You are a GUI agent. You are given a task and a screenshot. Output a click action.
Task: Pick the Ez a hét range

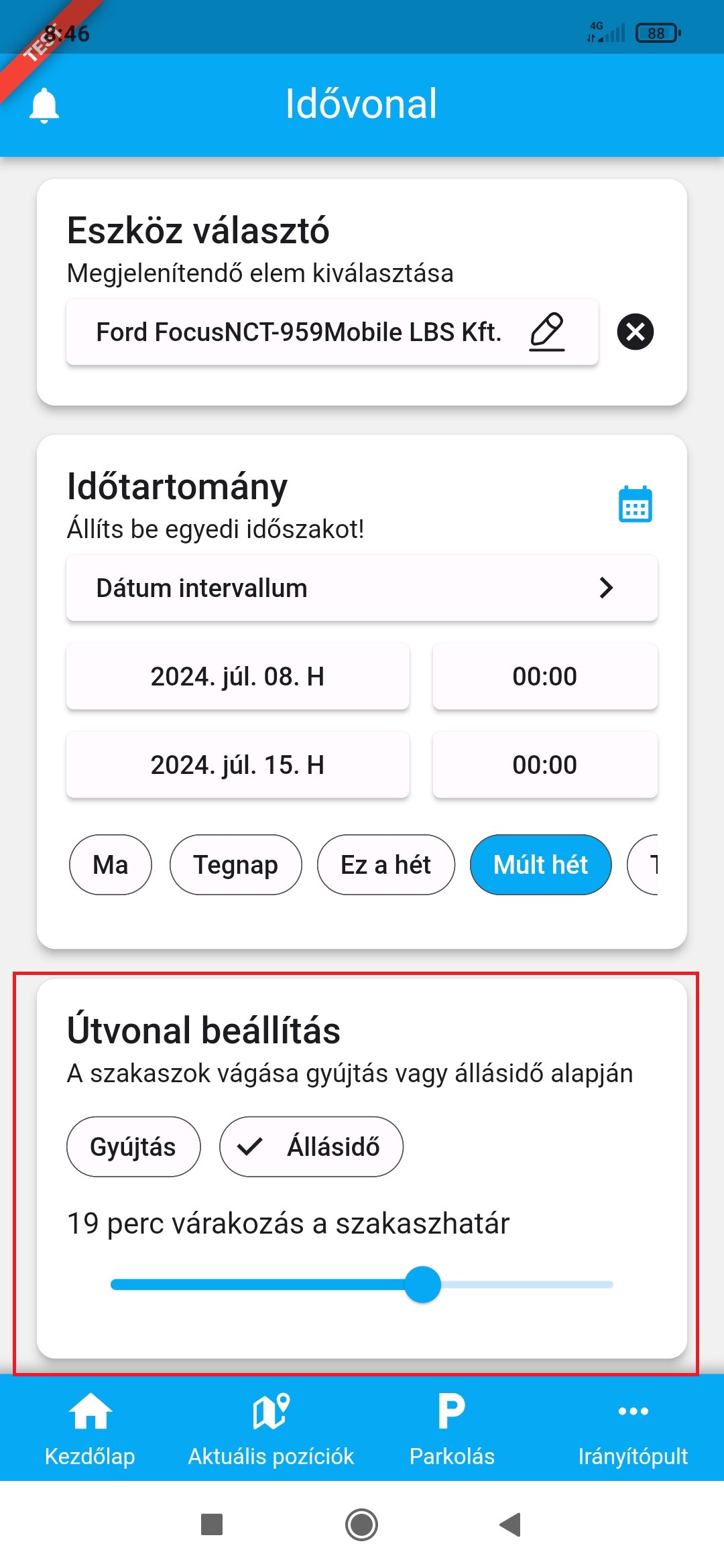point(385,864)
